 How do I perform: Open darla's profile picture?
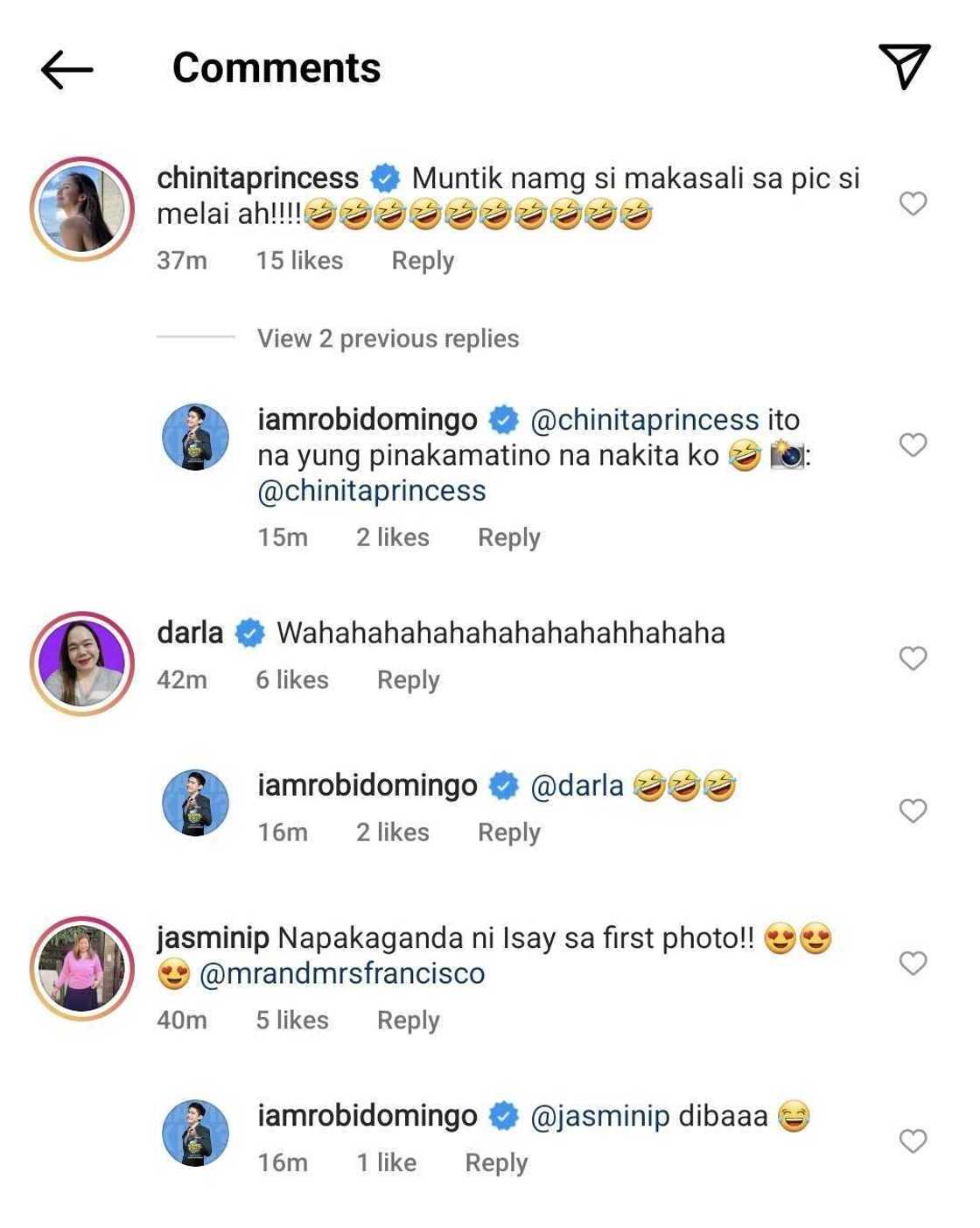tap(82, 663)
